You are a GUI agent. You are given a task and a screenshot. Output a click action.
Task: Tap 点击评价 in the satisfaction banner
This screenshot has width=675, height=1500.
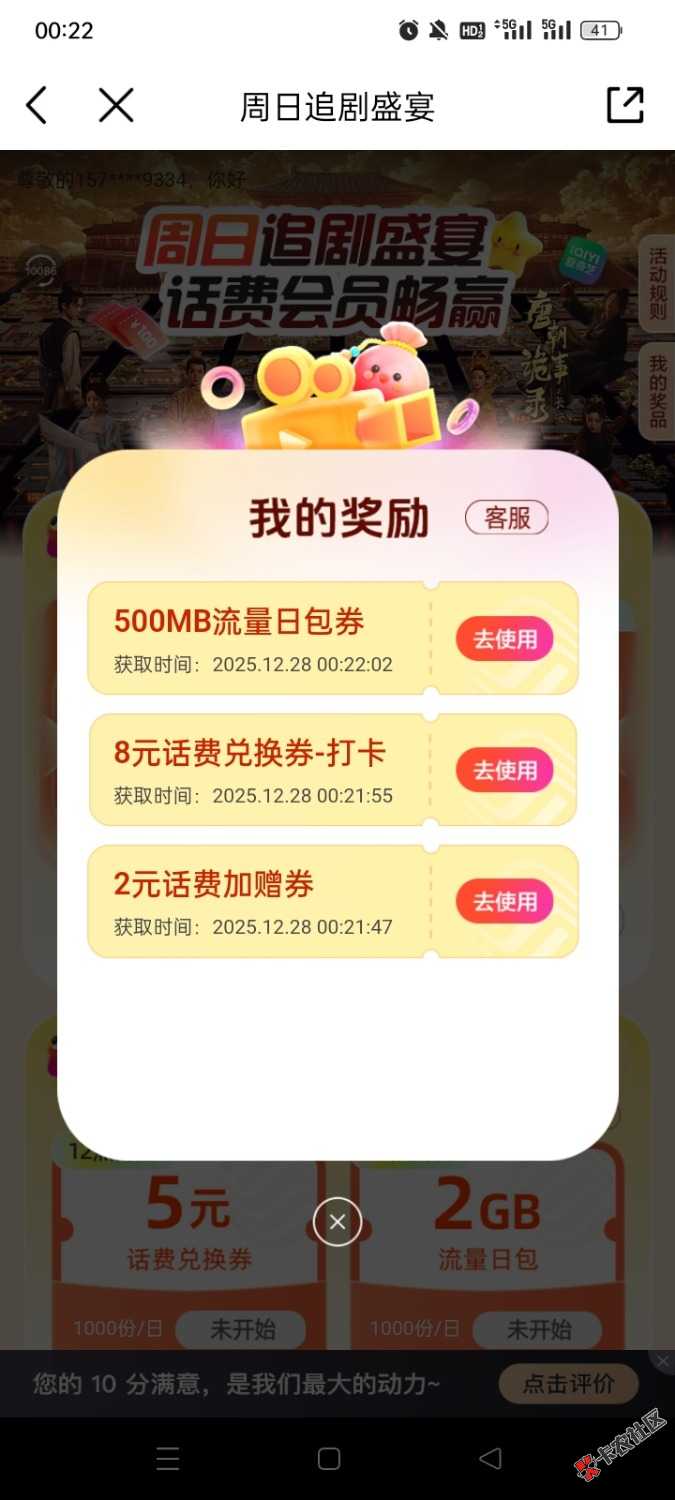click(568, 1384)
